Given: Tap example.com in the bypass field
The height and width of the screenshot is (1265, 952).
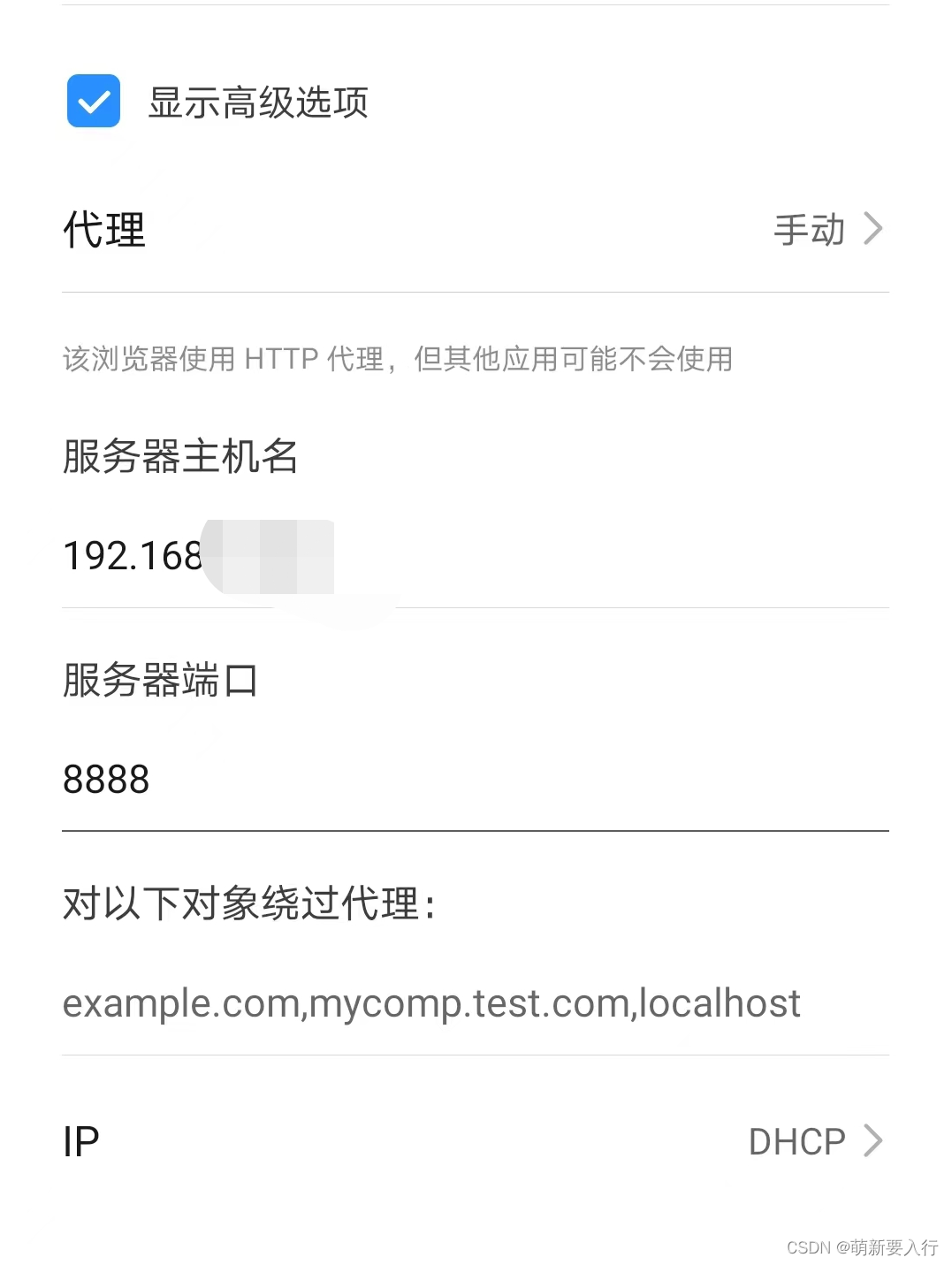Looking at the screenshot, I should coord(177,1003).
